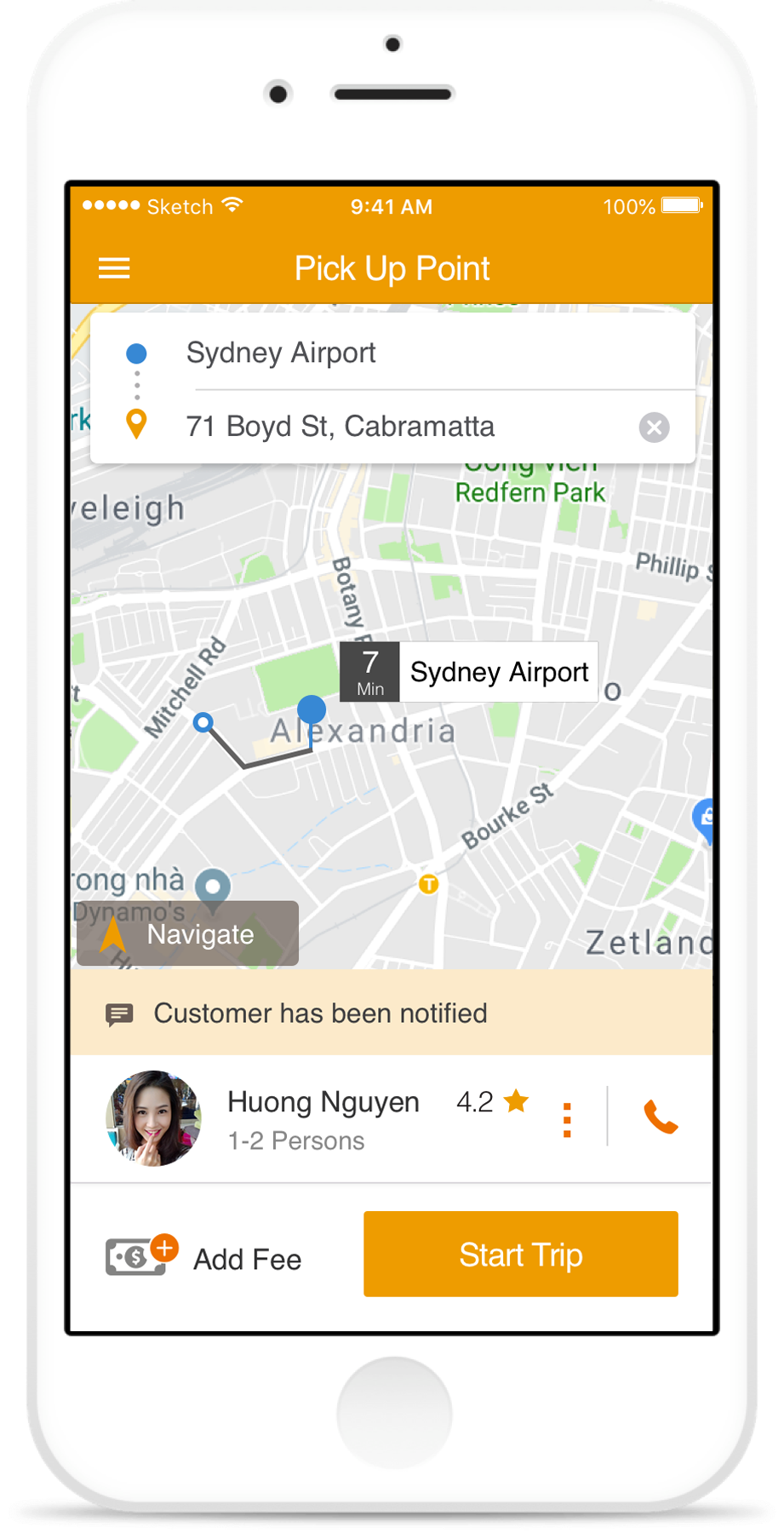This screenshot has width=784, height=1533.
Task: Clear the 71 Boyd St destination
Action: tap(654, 427)
